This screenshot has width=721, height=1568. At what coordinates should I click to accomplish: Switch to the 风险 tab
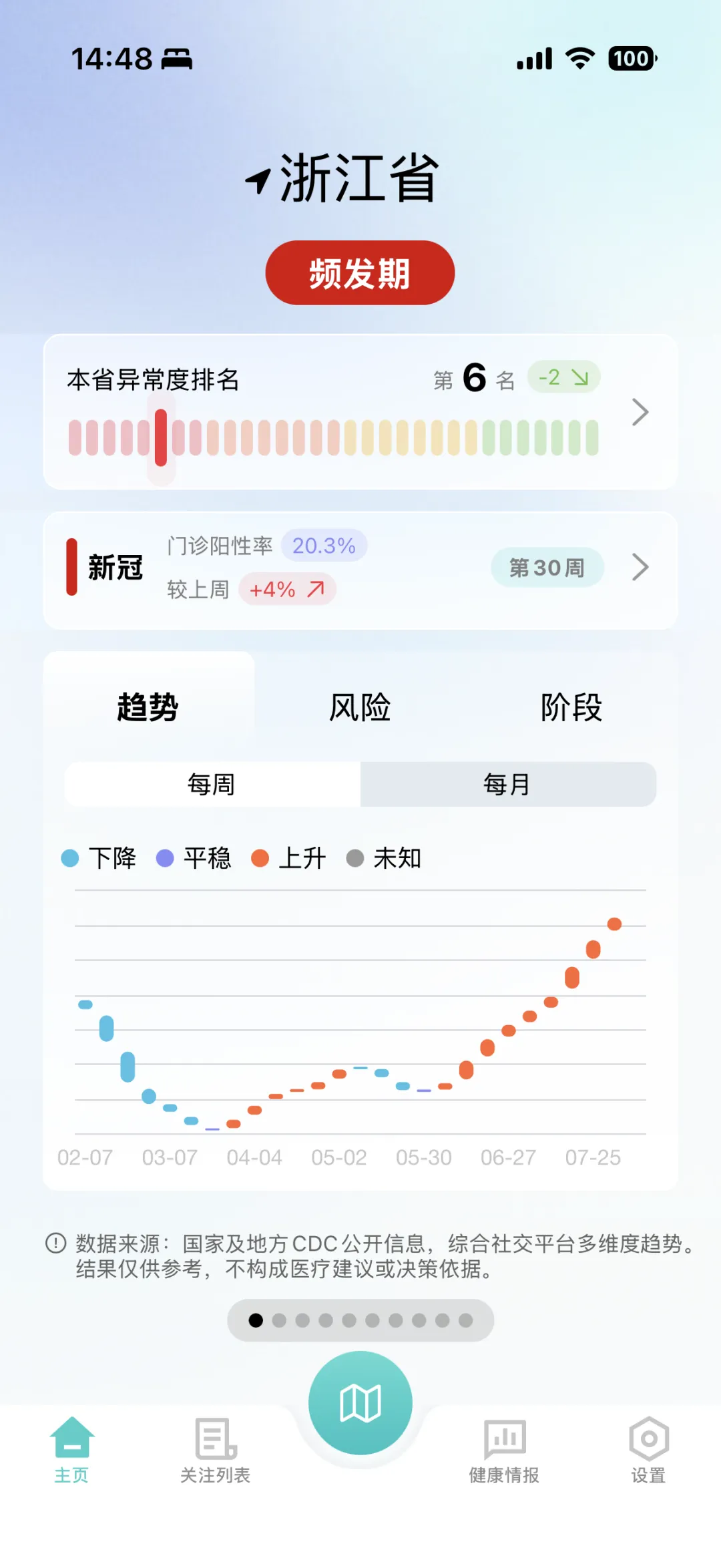[x=360, y=707]
